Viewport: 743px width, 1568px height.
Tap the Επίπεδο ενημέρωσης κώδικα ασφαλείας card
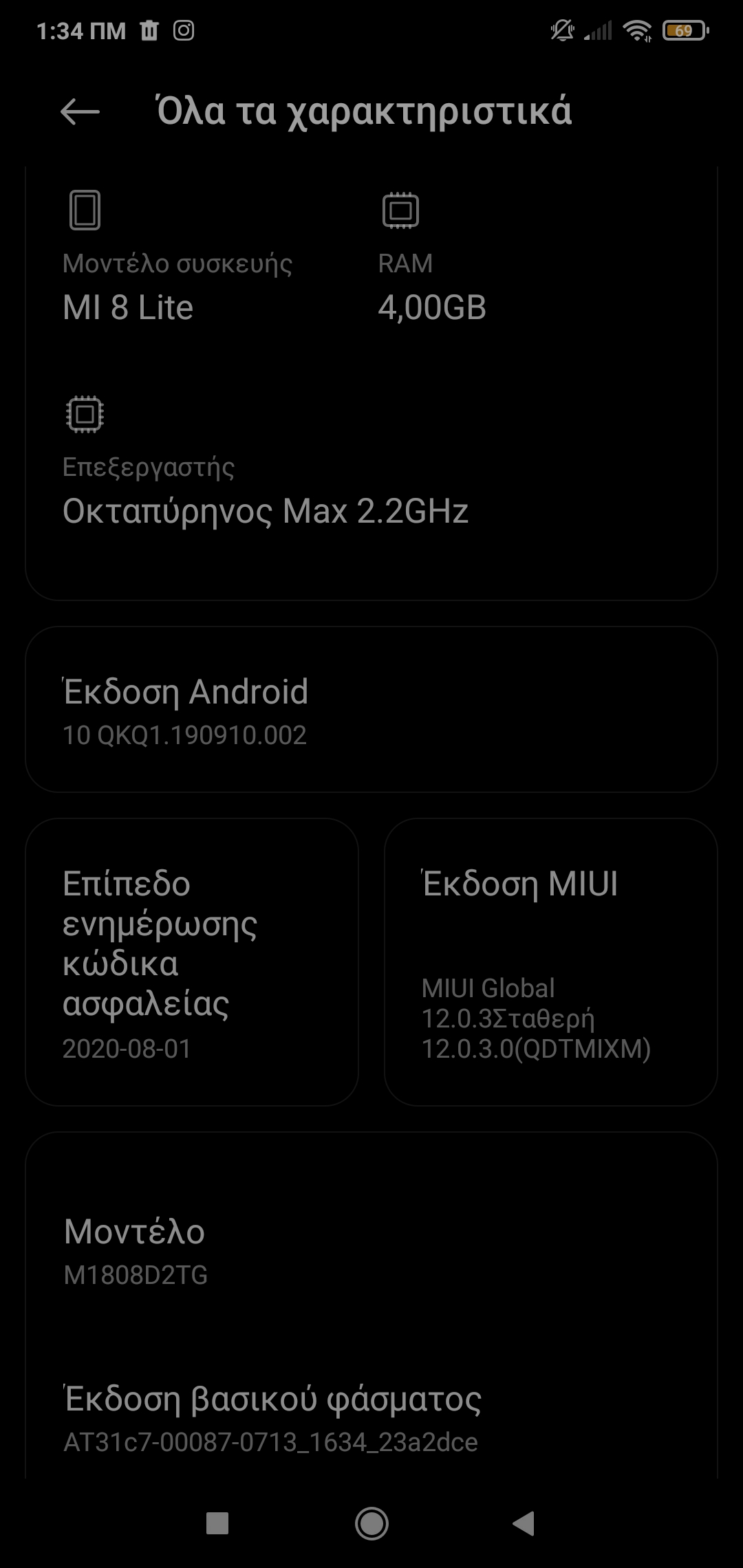tap(192, 961)
